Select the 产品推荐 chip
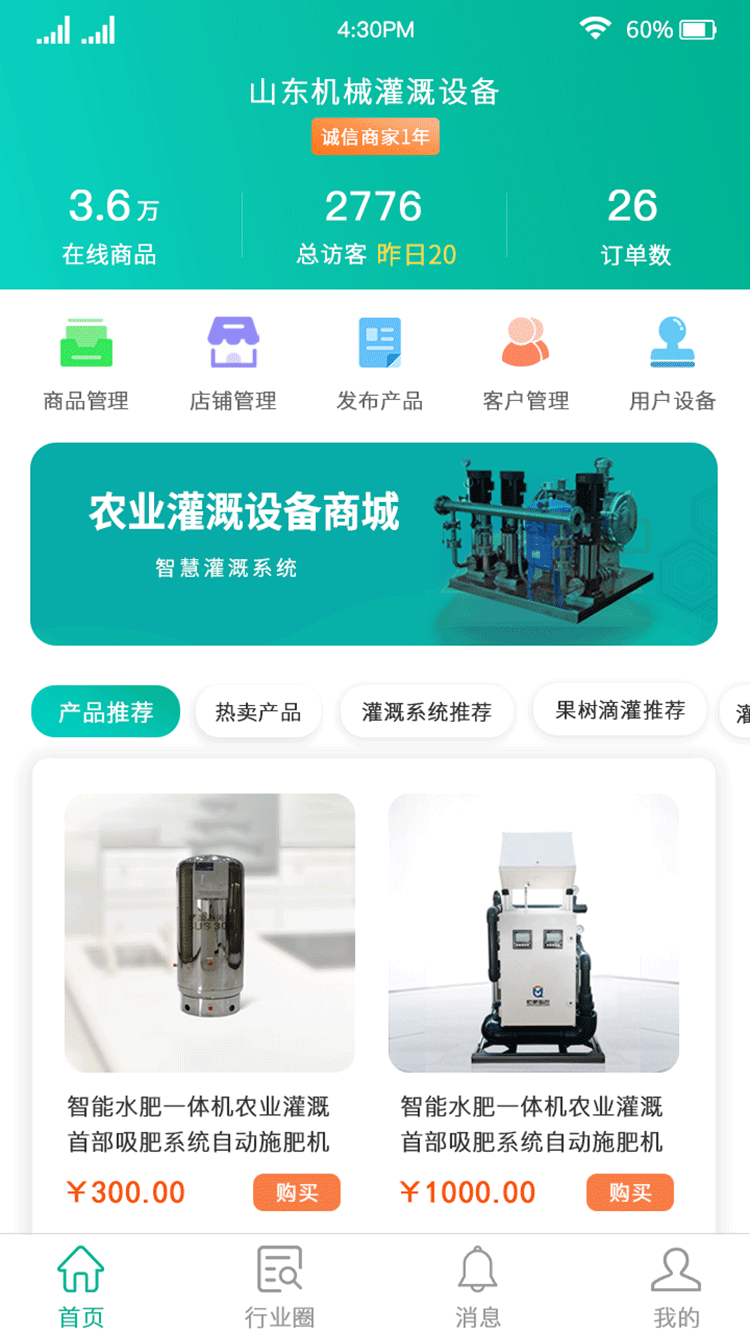 coord(106,712)
